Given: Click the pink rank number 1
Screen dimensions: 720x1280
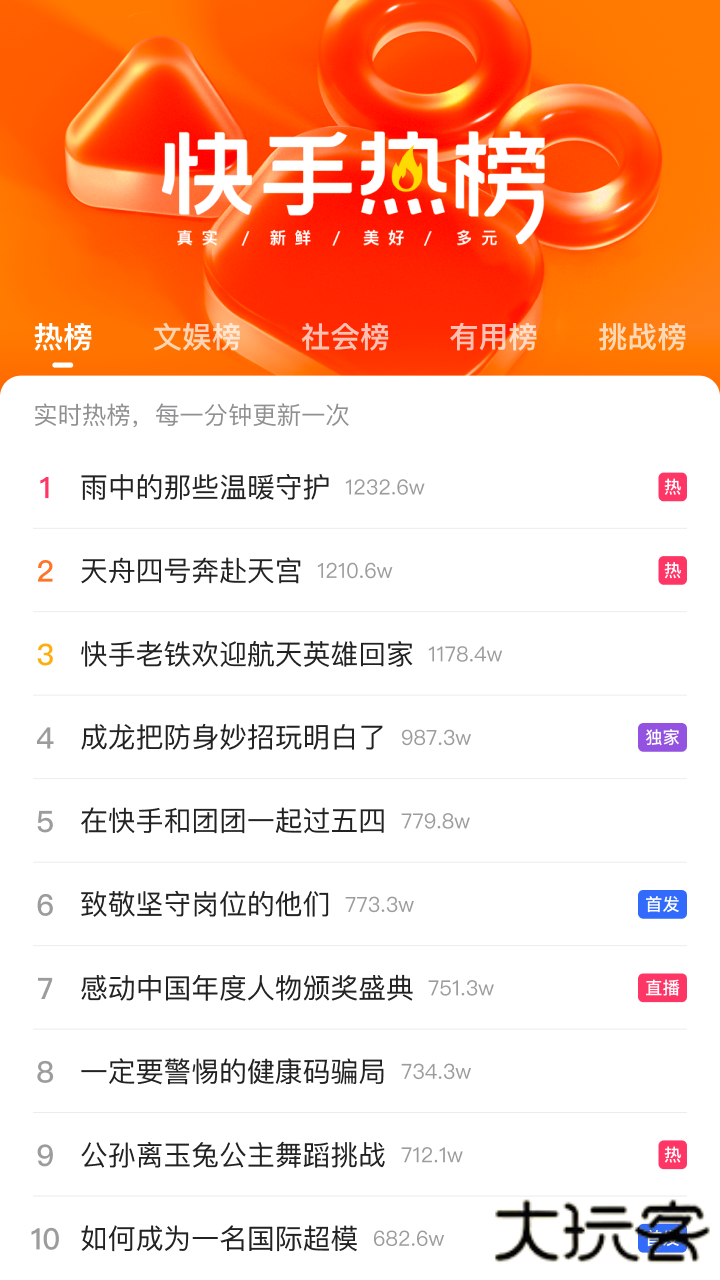Looking at the screenshot, I should (45, 487).
